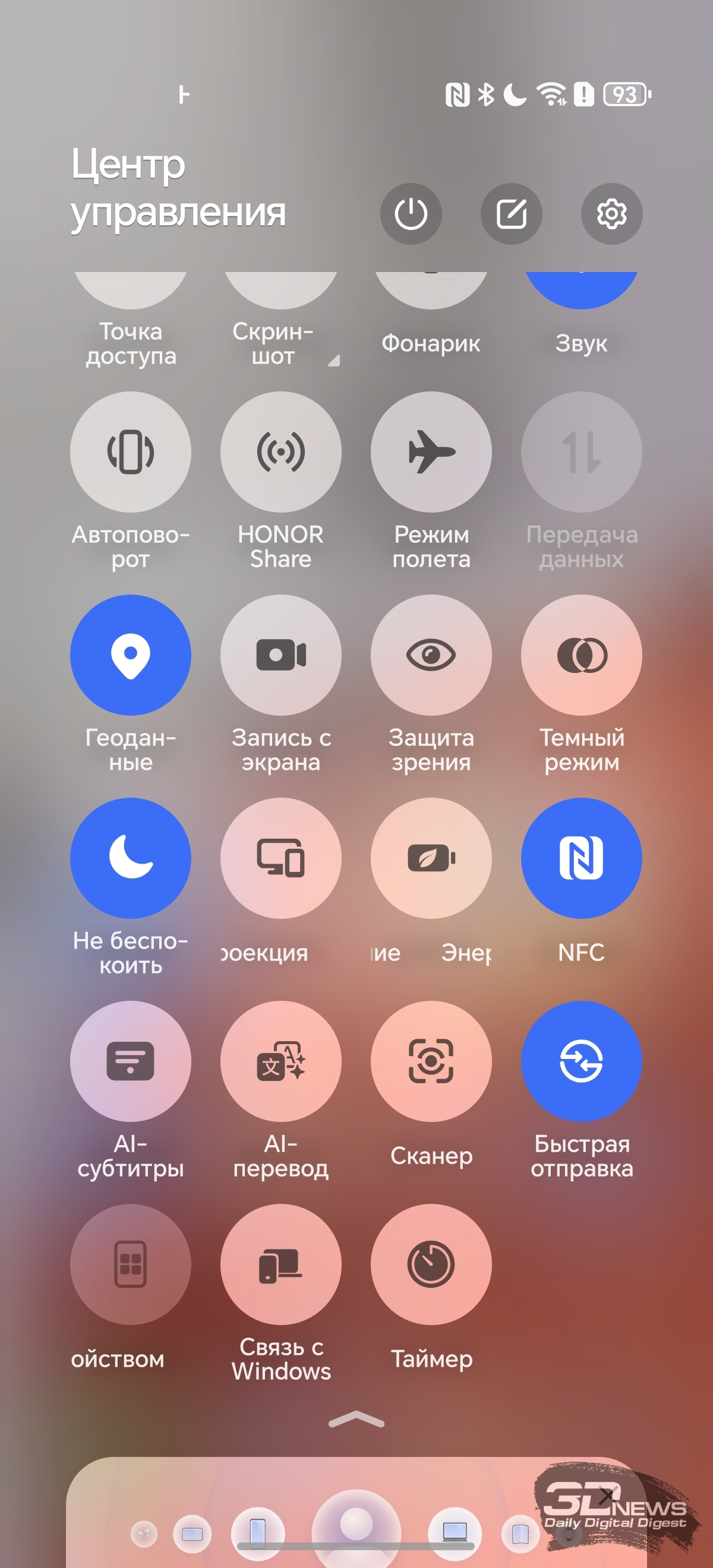The width and height of the screenshot is (713, 1568).
Task: Start Запись с экрана
Action: pos(280,655)
